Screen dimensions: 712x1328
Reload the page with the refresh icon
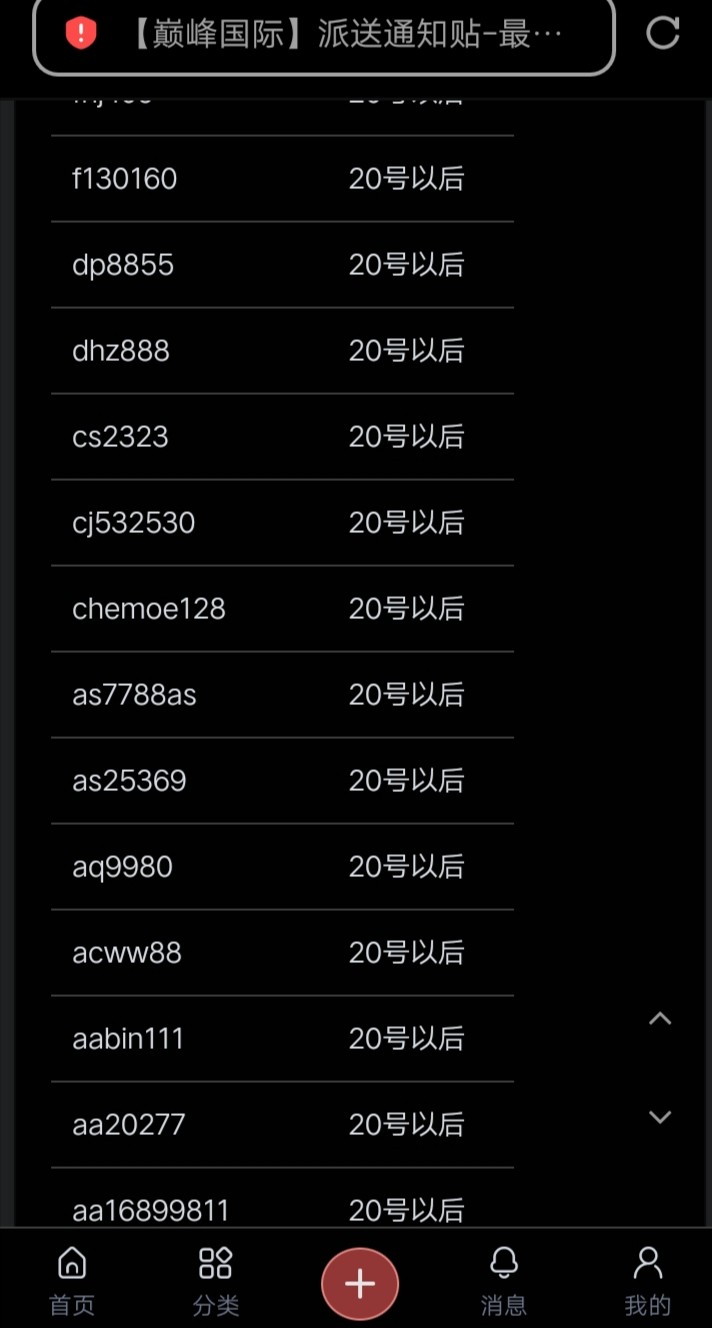(x=663, y=33)
